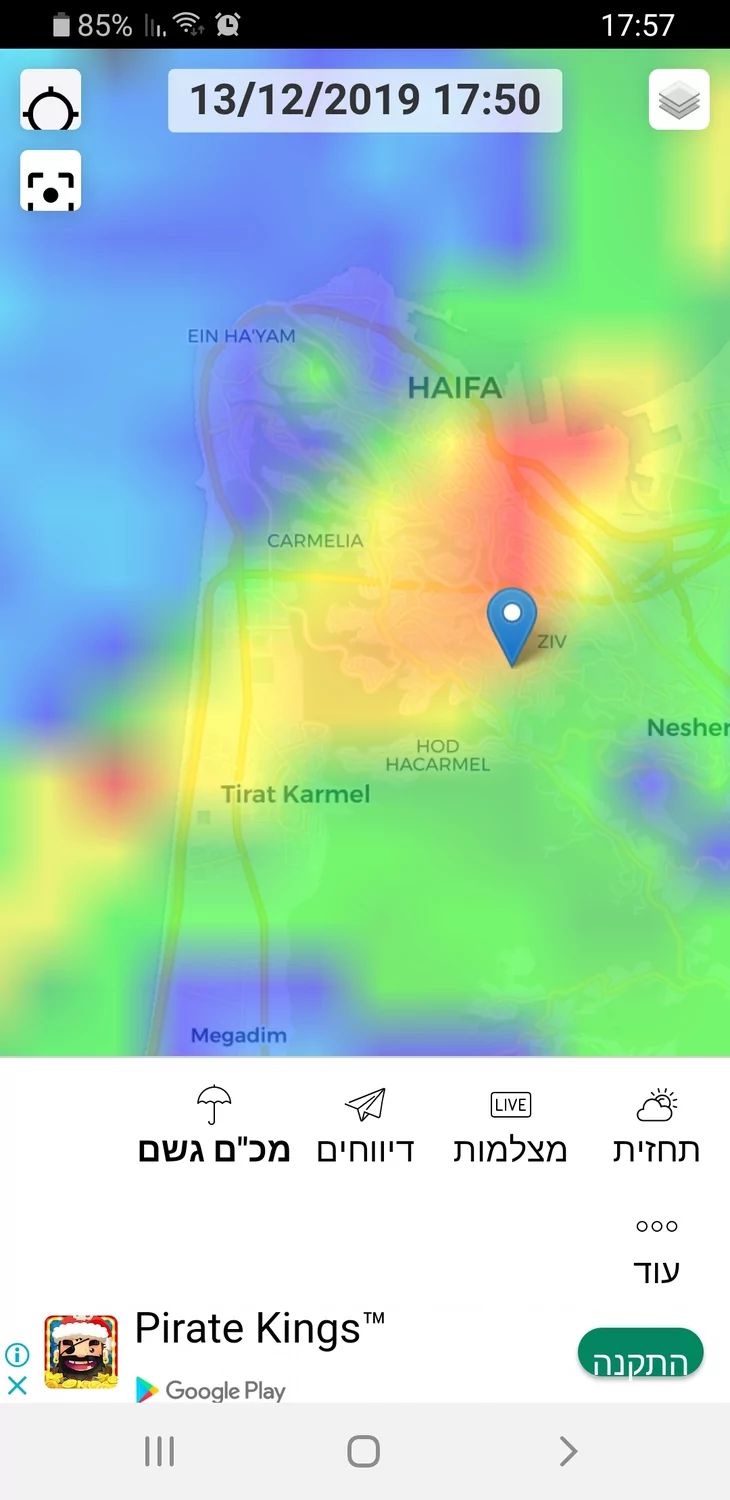
Task: Open the ad info icon
Action: tap(17, 1354)
